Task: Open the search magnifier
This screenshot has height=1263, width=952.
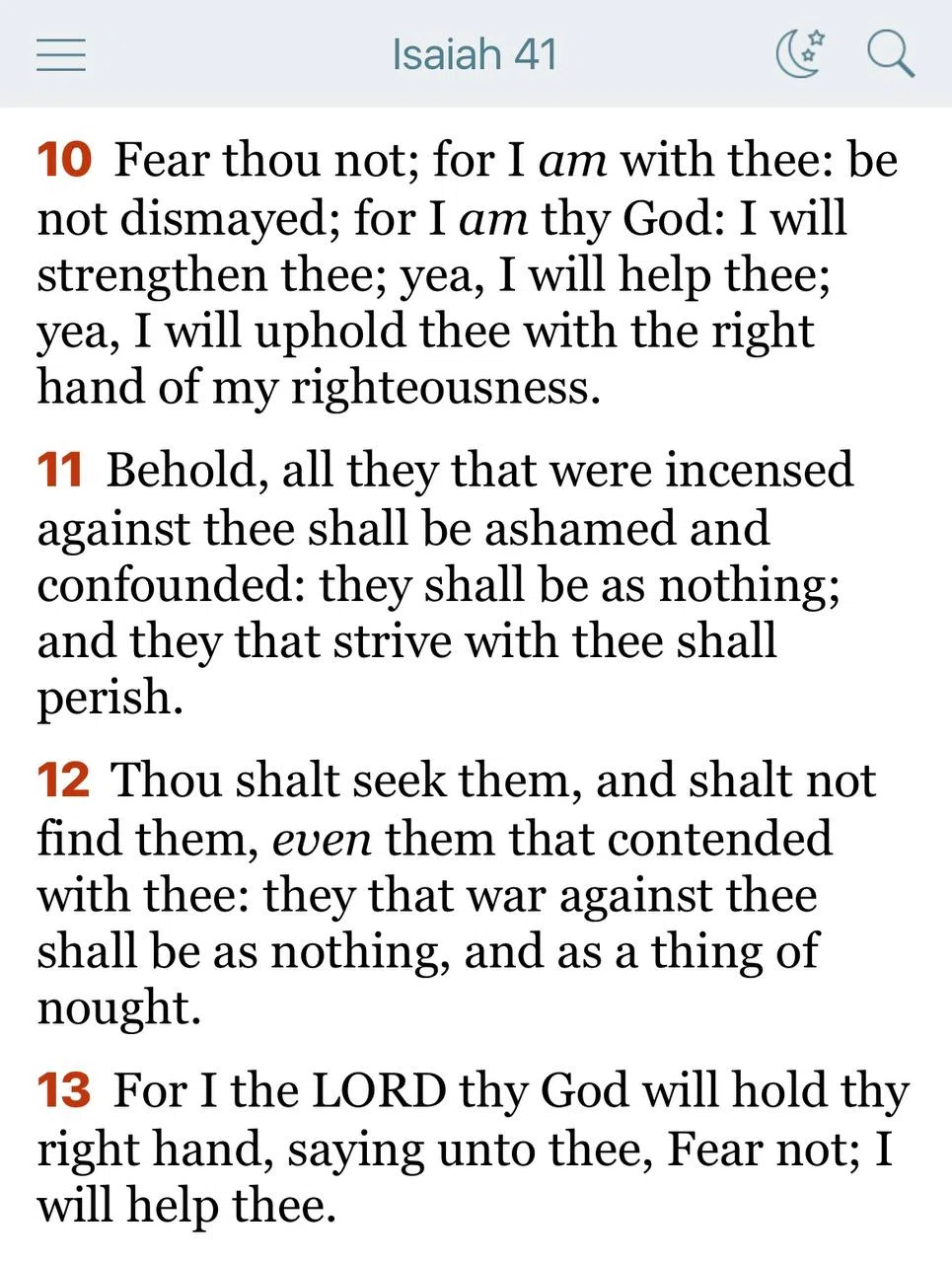Action: click(x=891, y=54)
